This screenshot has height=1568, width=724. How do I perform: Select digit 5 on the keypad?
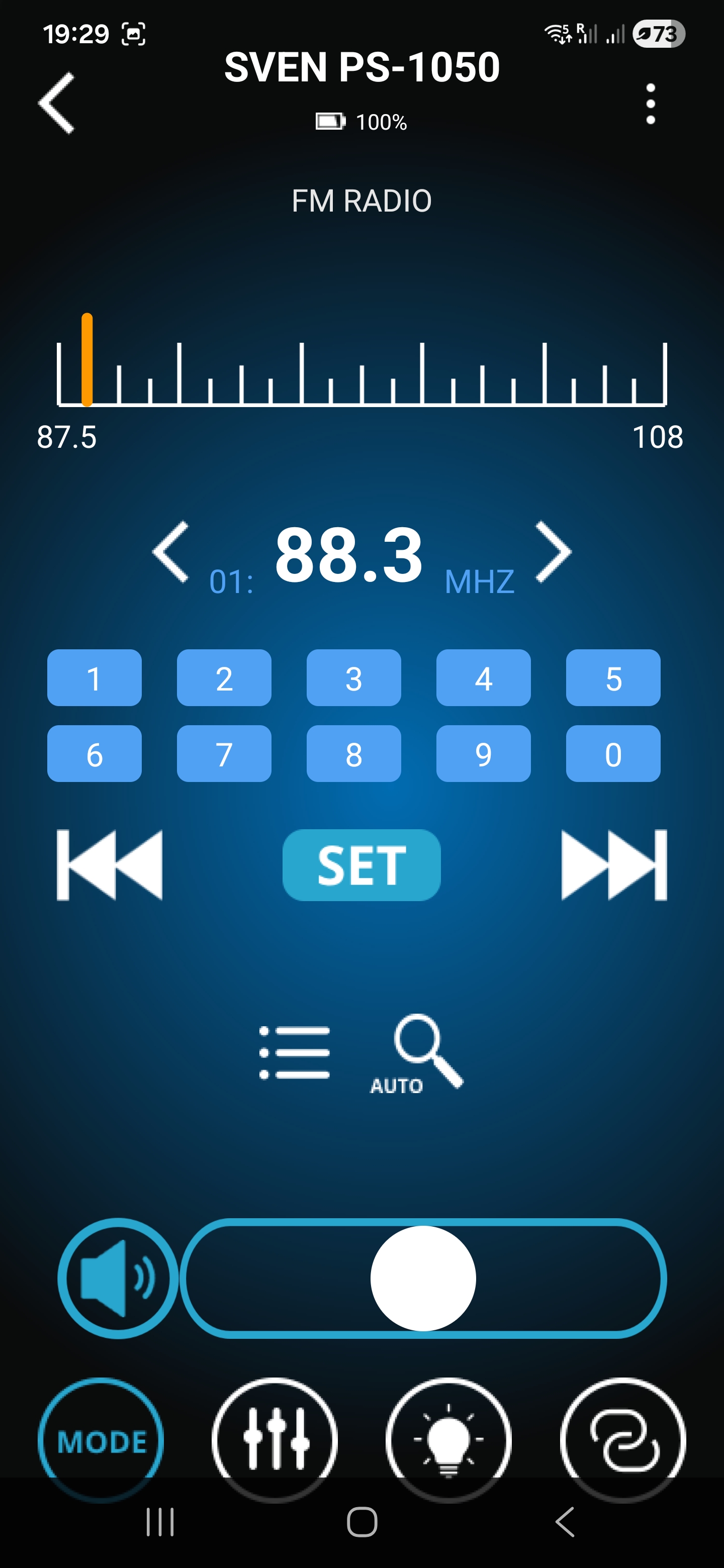(612, 677)
